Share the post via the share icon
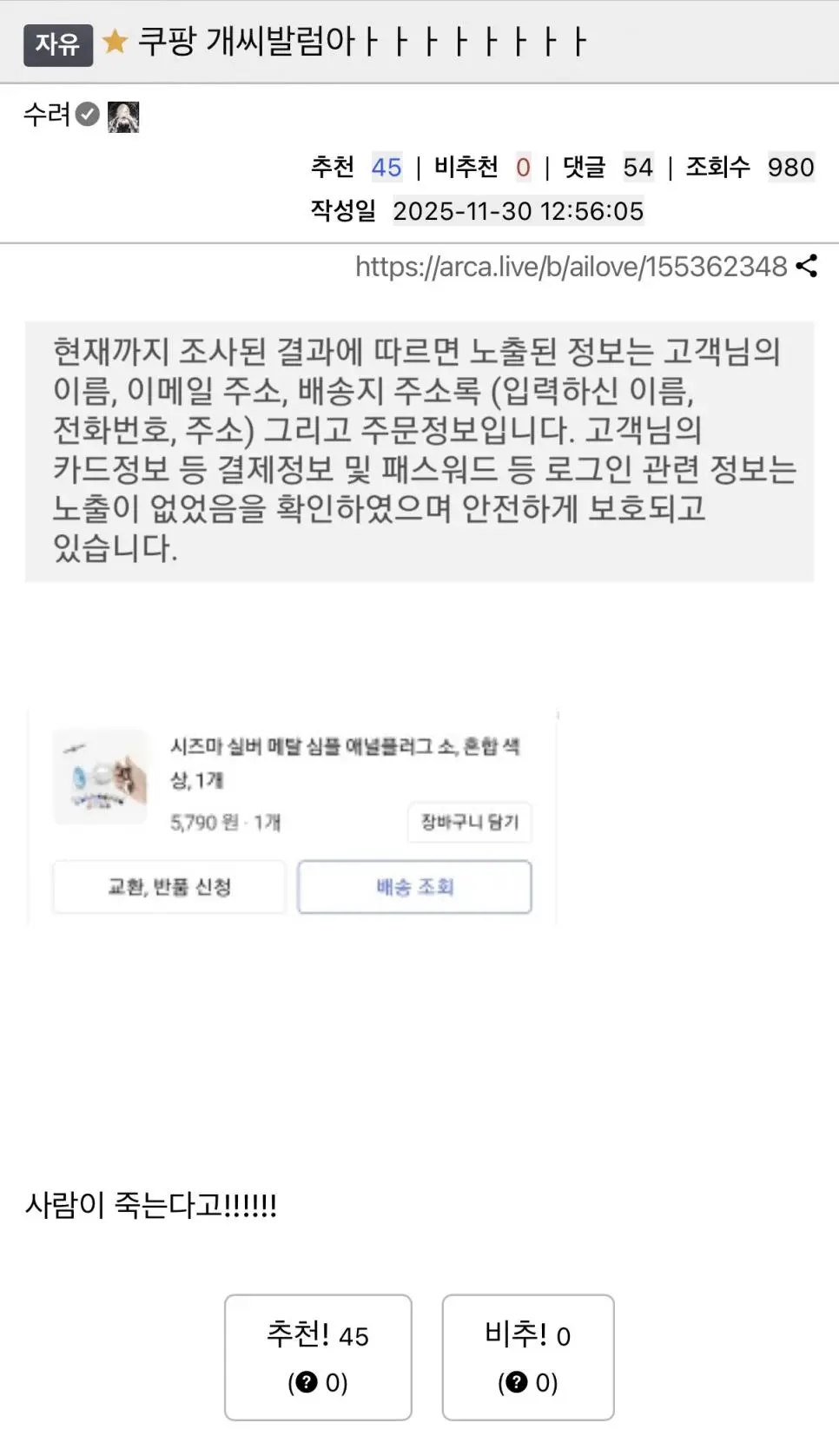The width and height of the screenshot is (839, 1456). [x=807, y=267]
